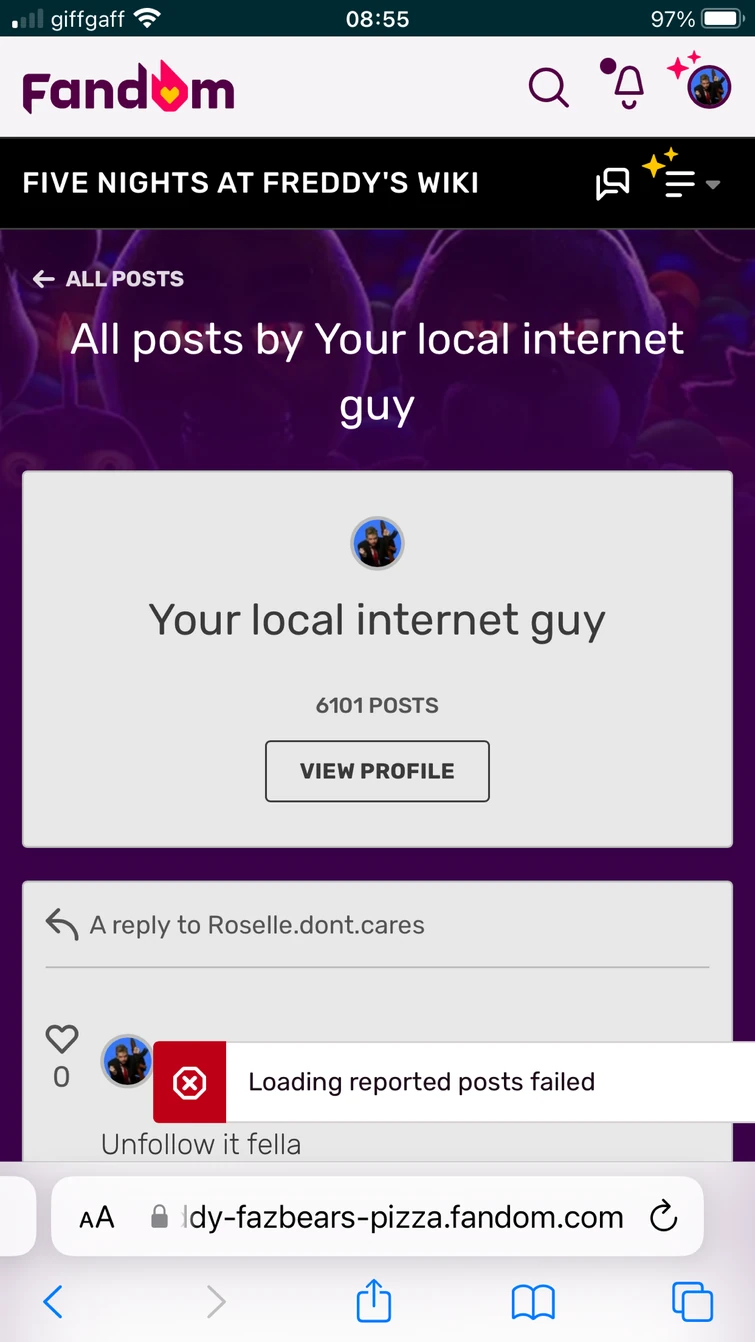The height and width of the screenshot is (1342, 755).
Task: Open Safari's AA reader options
Action: (97, 1217)
